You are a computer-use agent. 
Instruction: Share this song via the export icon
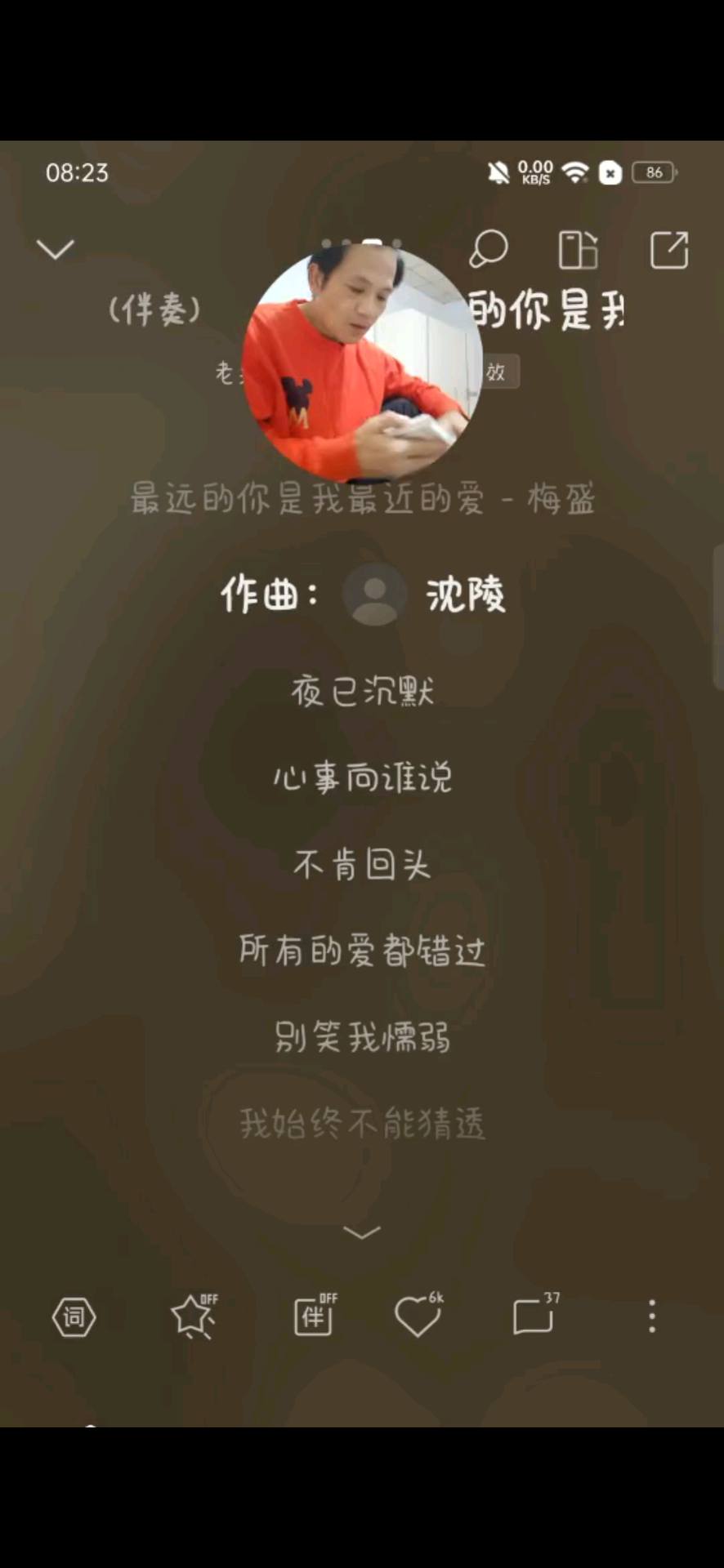(x=668, y=250)
